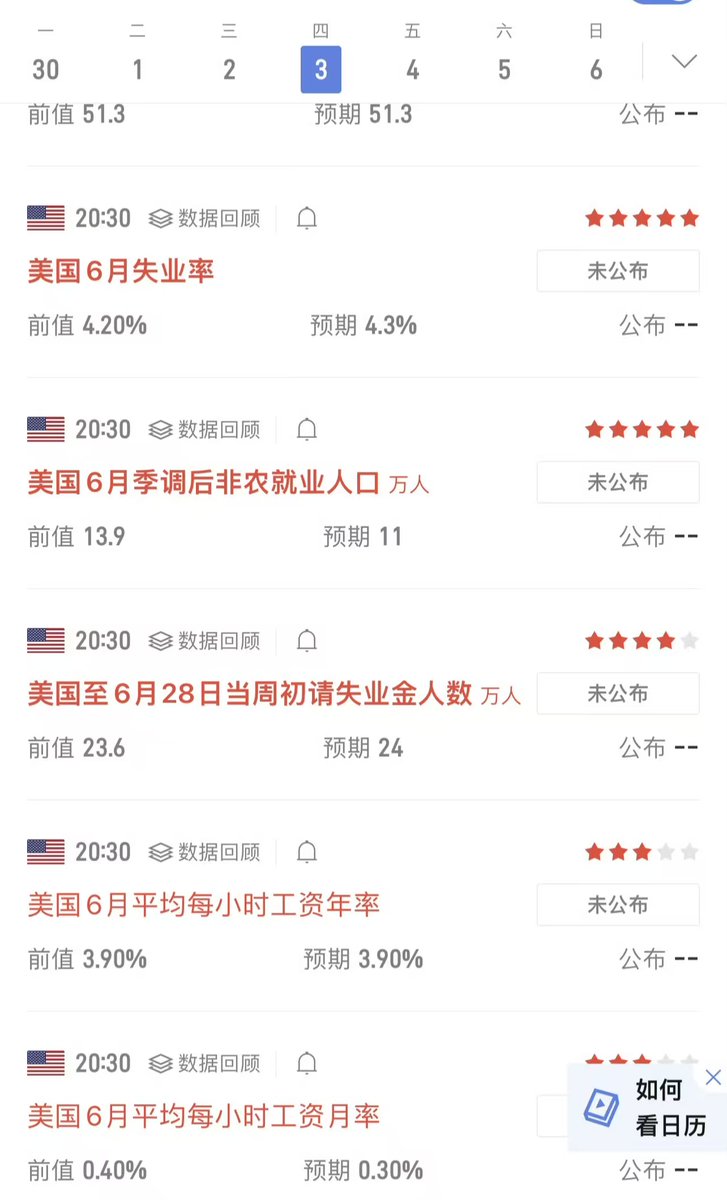
Task: Open 美国6月平均每小时工资年率 details
Action: click(204, 905)
